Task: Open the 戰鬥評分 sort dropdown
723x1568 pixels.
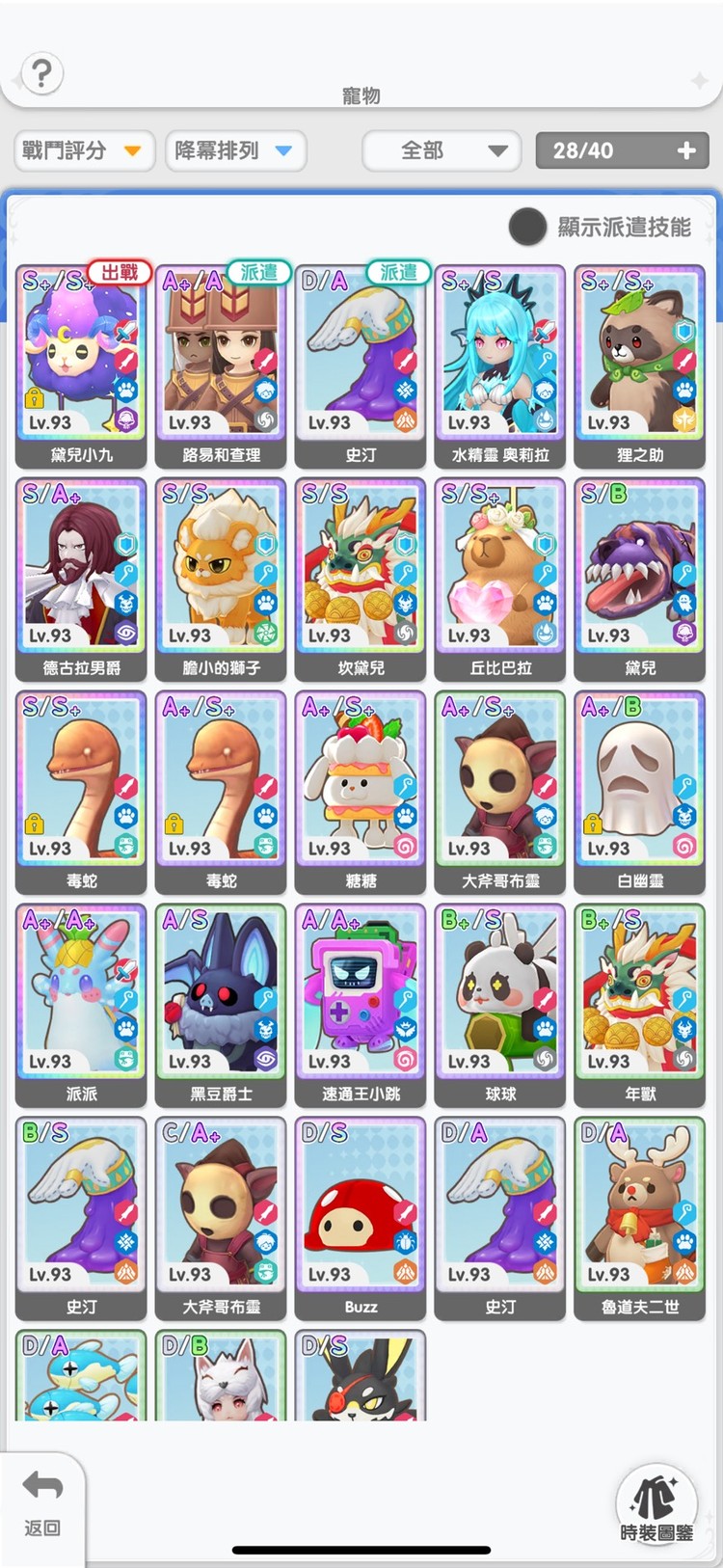Action: [84, 150]
